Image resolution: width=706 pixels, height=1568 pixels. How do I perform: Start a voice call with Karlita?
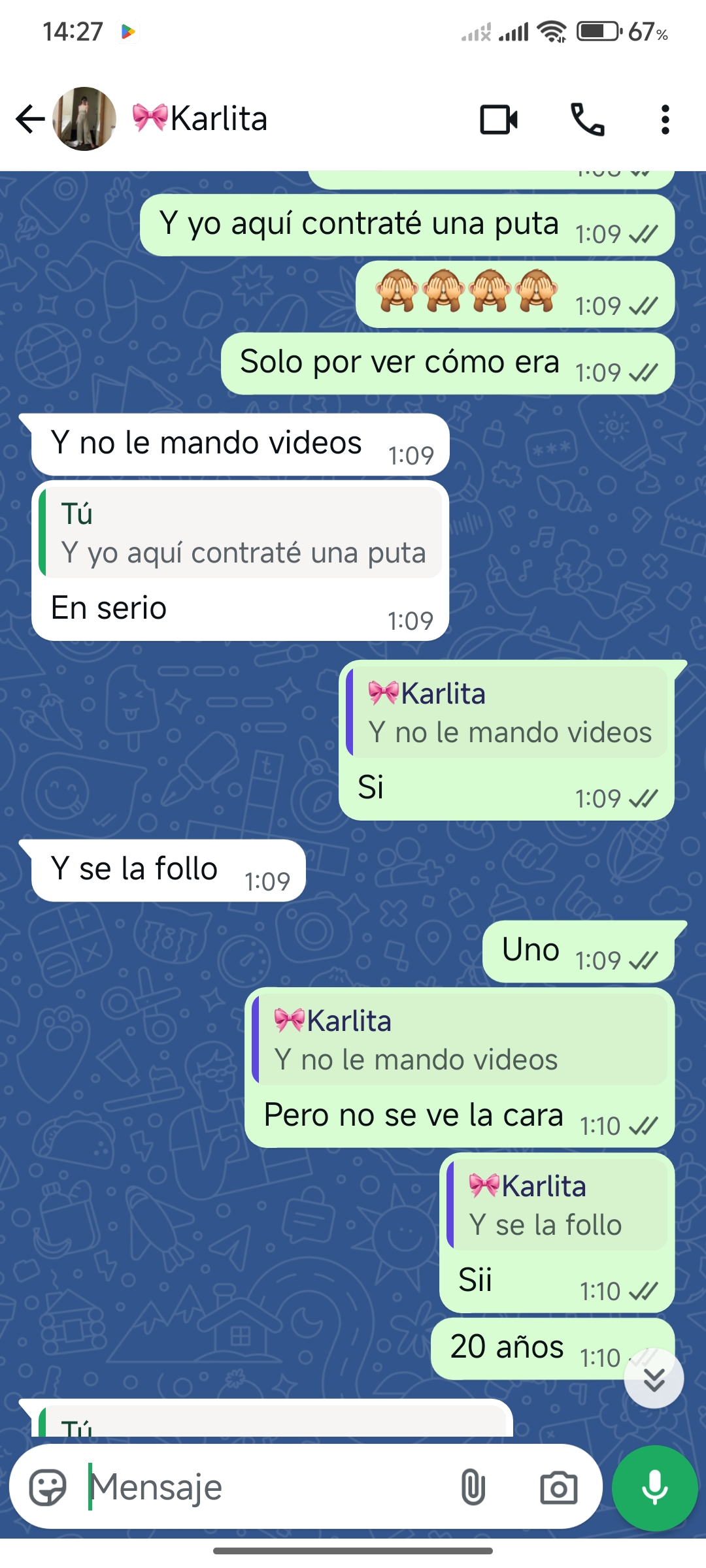click(587, 120)
